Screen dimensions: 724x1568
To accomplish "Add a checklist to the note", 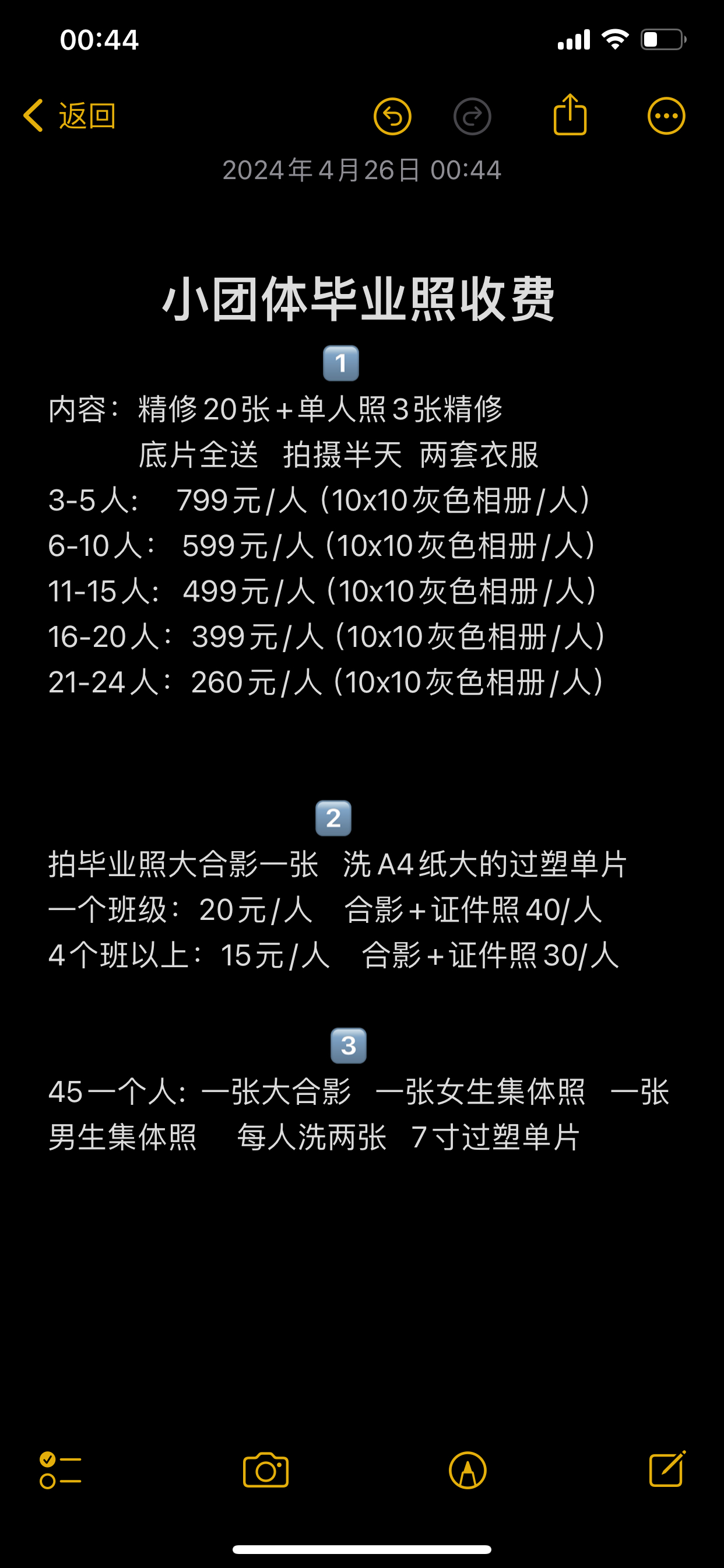I will click(x=60, y=1471).
